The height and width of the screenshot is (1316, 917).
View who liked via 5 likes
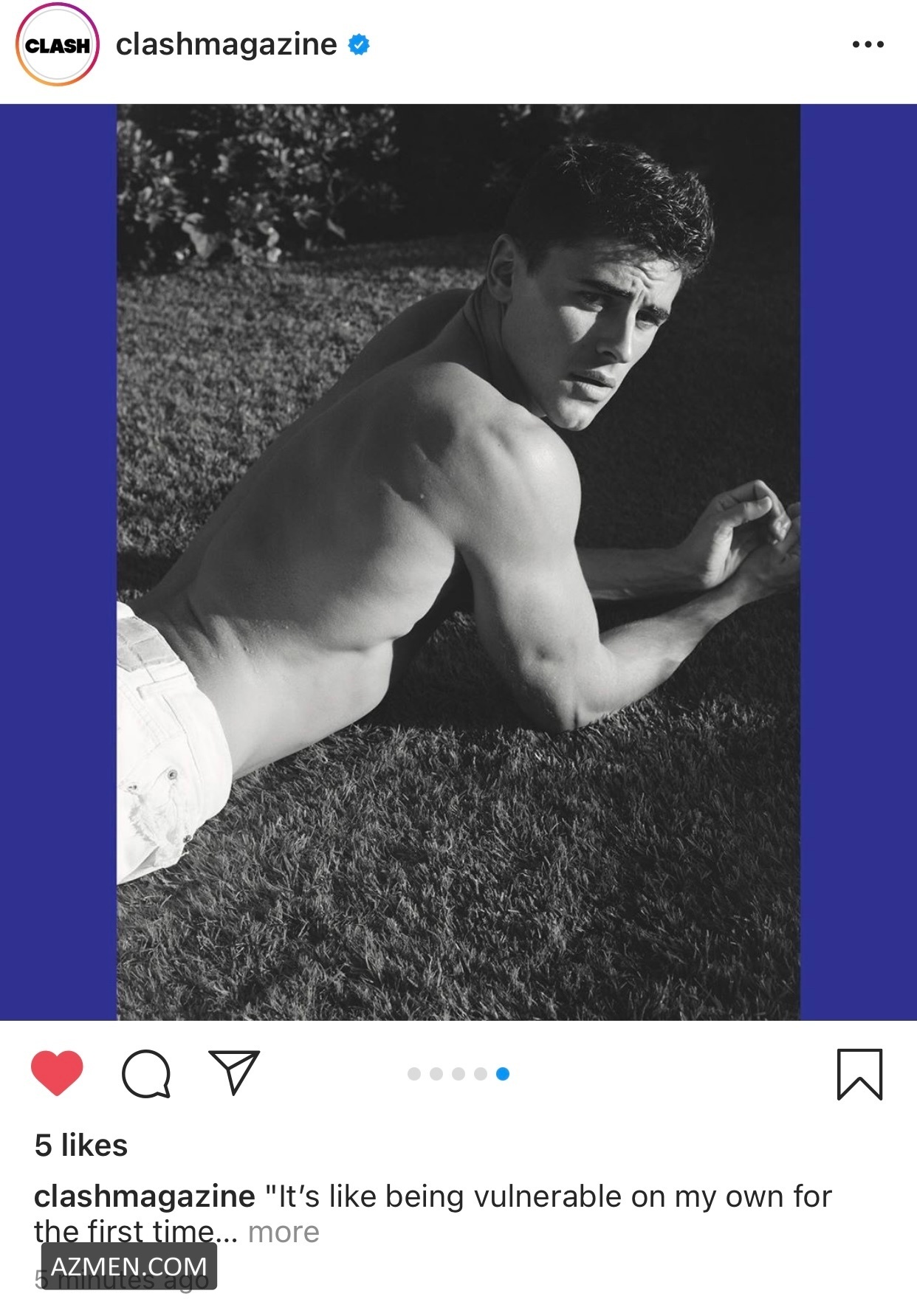click(x=81, y=1146)
